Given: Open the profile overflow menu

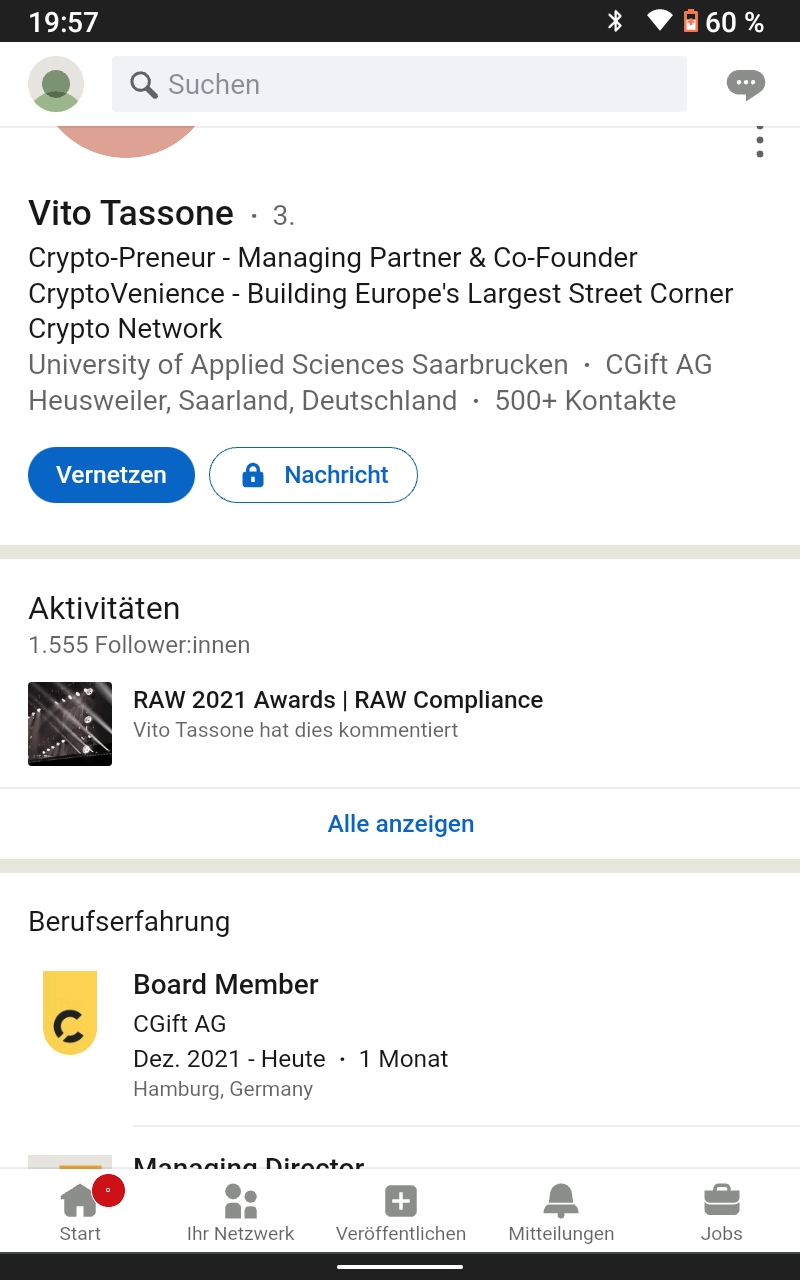Looking at the screenshot, I should (760, 142).
